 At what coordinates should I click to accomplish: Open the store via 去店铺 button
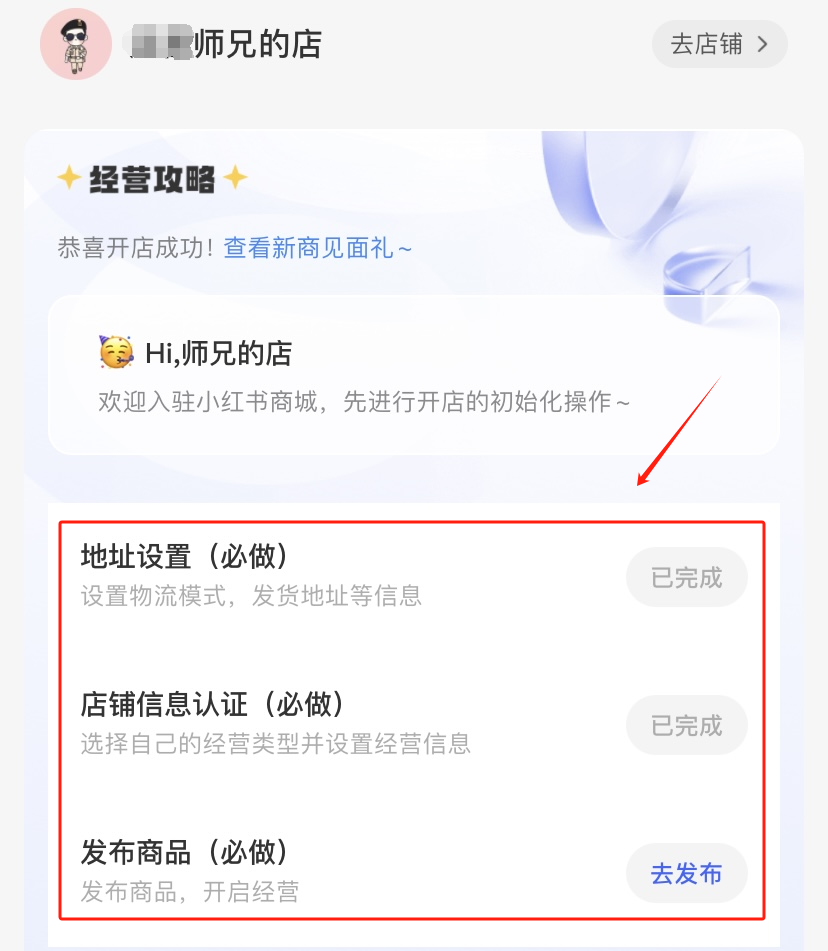coord(719,44)
